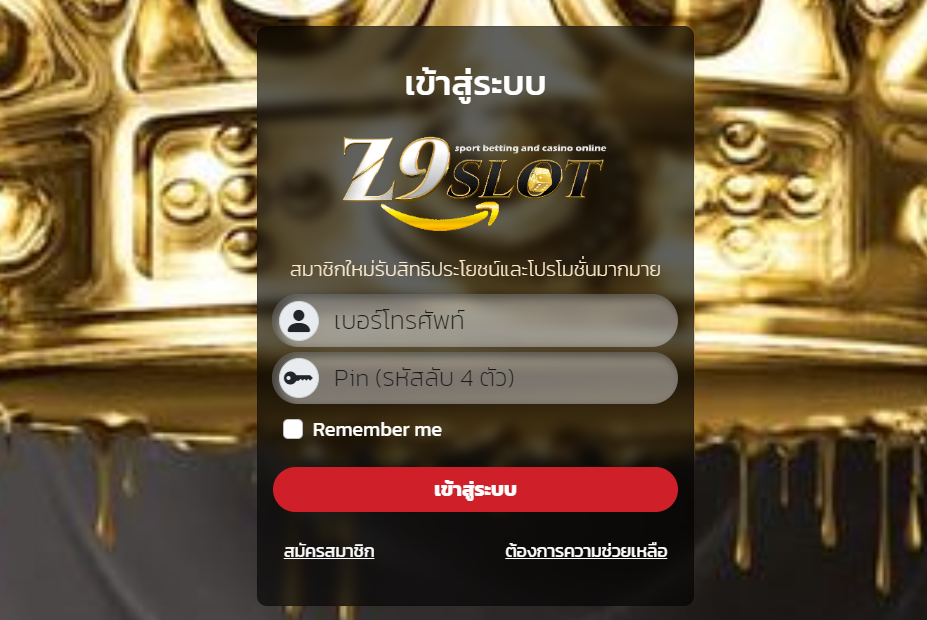Image resolution: width=927 pixels, height=620 pixels.
Task: Open the ต้องการความช่วยเหลือ help link
Action: (586, 551)
